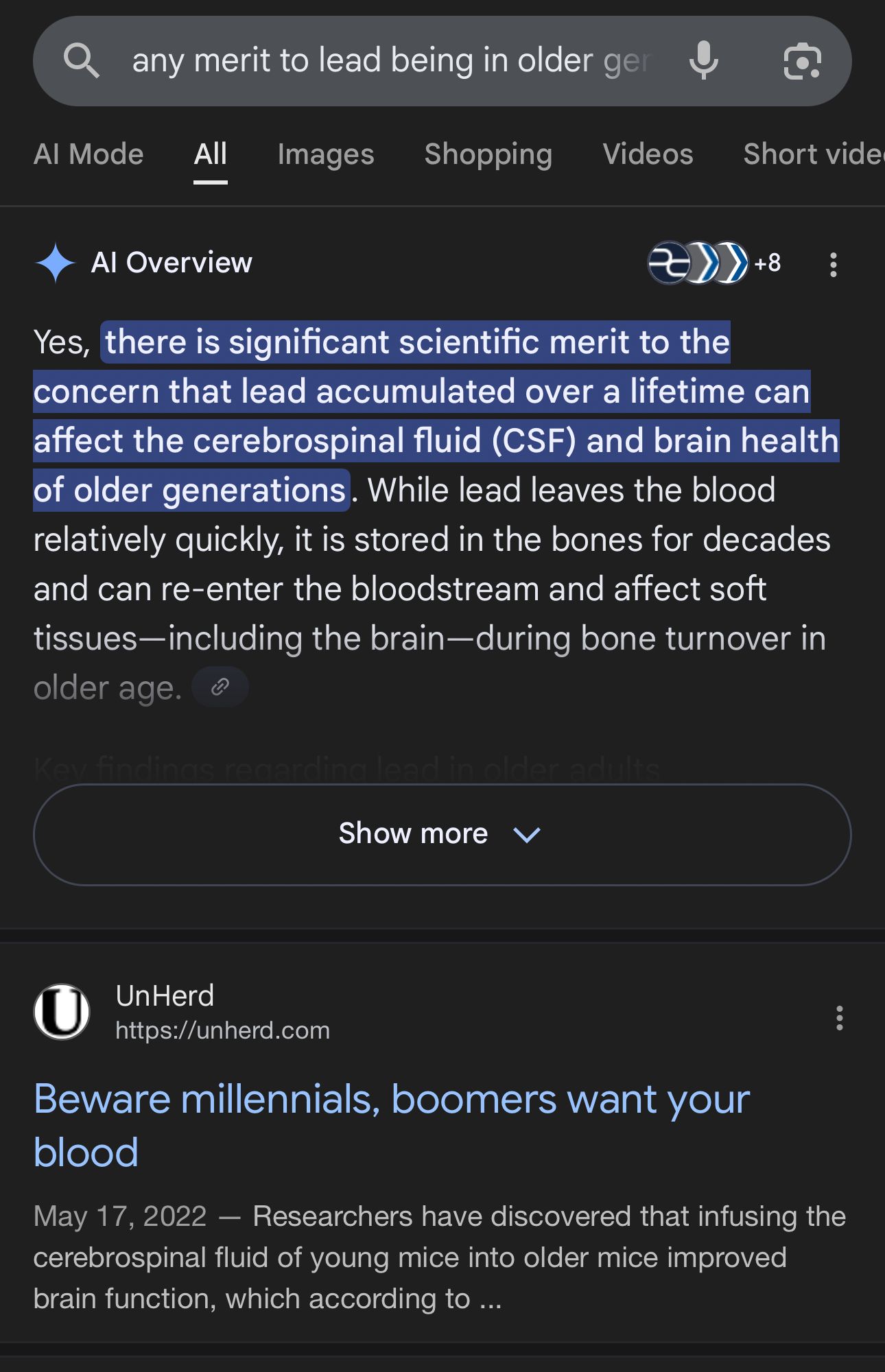Tap the search magnifier icon
Viewport: 885px width, 1372px height.
click(82, 60)
